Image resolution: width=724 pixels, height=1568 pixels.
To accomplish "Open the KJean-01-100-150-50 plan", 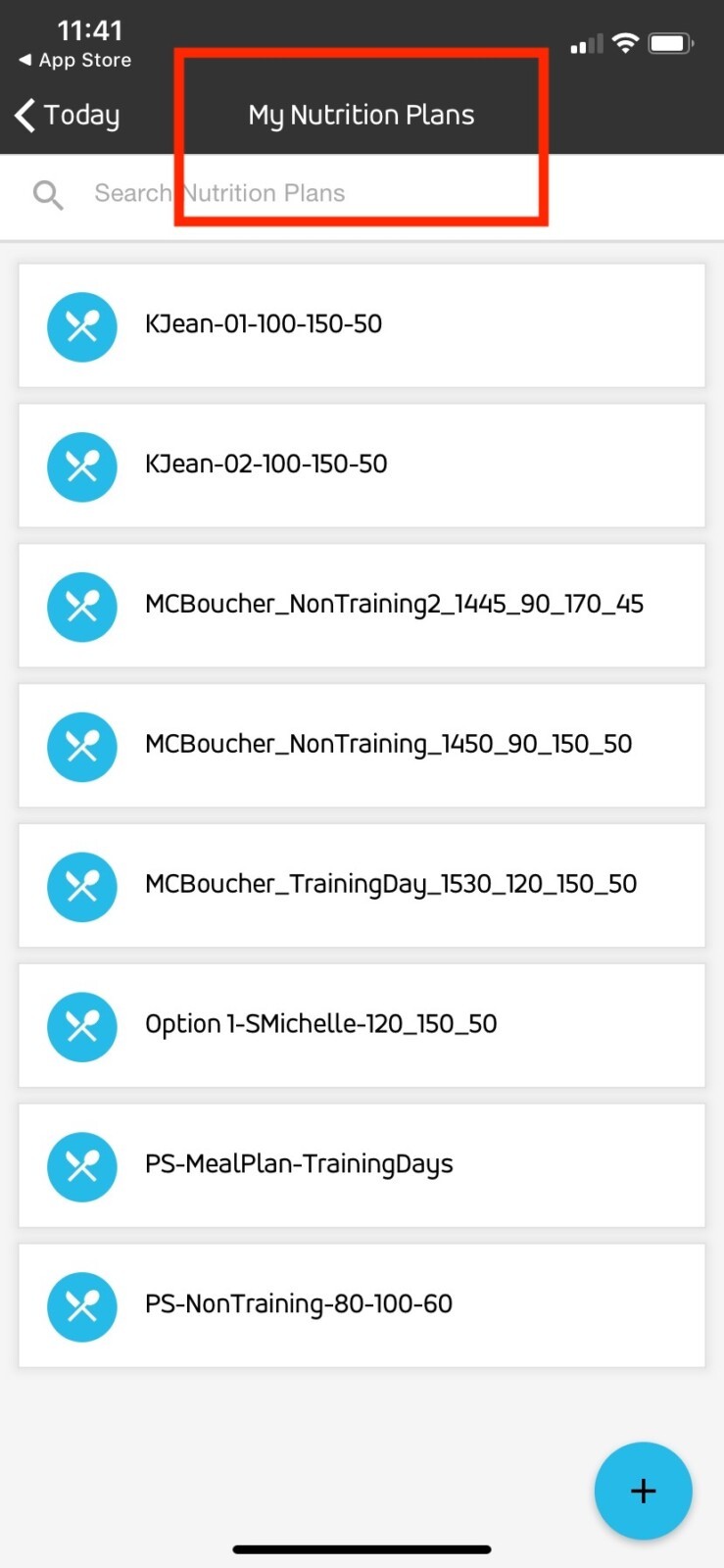I will pyautogui.click(x=362, y=325).
